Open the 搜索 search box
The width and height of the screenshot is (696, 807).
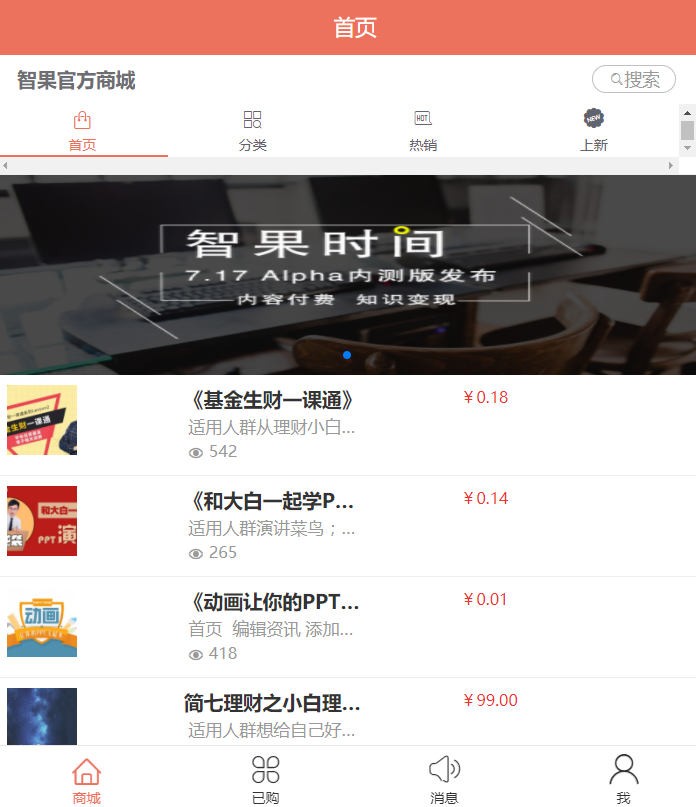(634, 80)
